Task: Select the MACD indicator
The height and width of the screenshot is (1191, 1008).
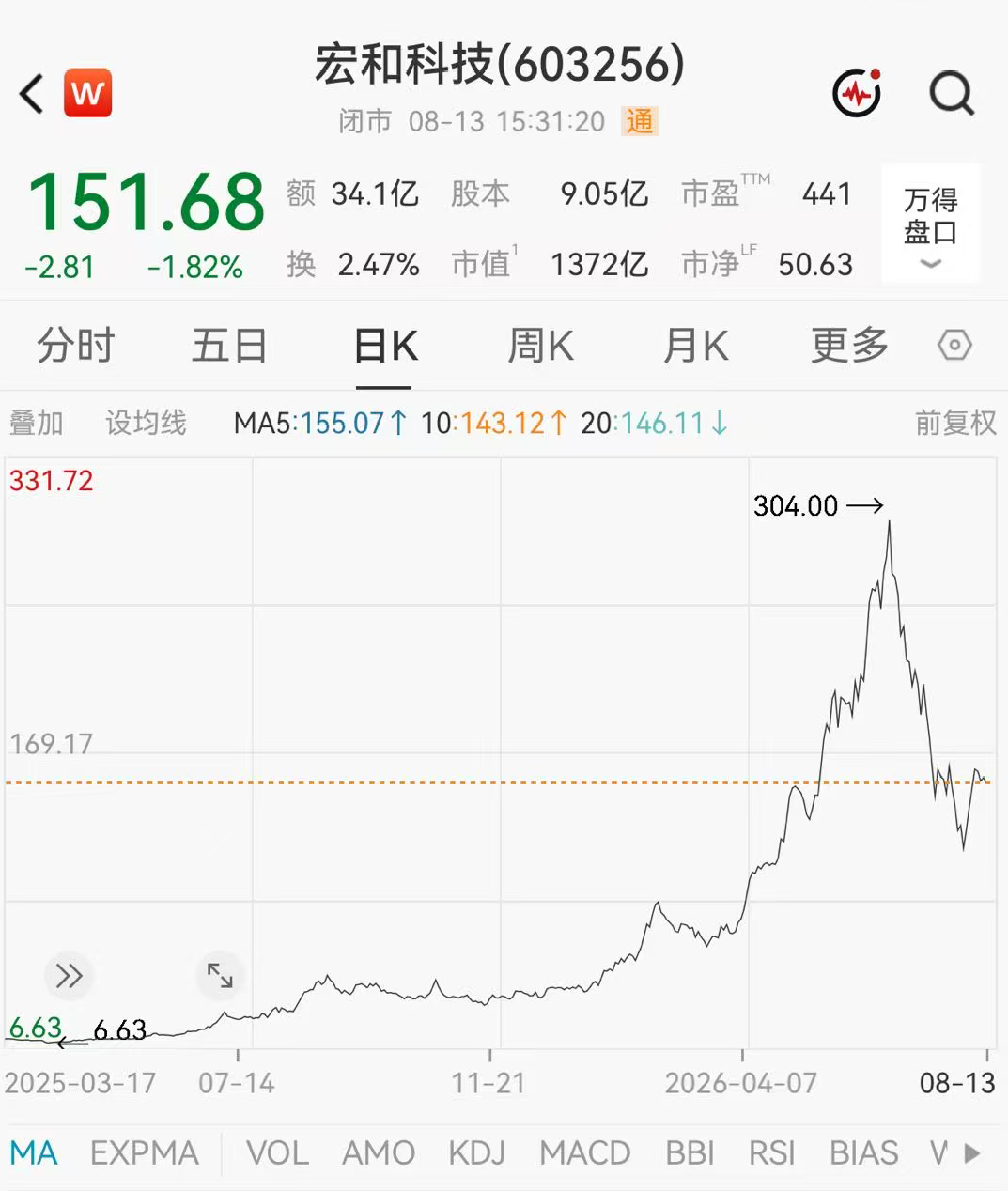Action: point(584,1152)
